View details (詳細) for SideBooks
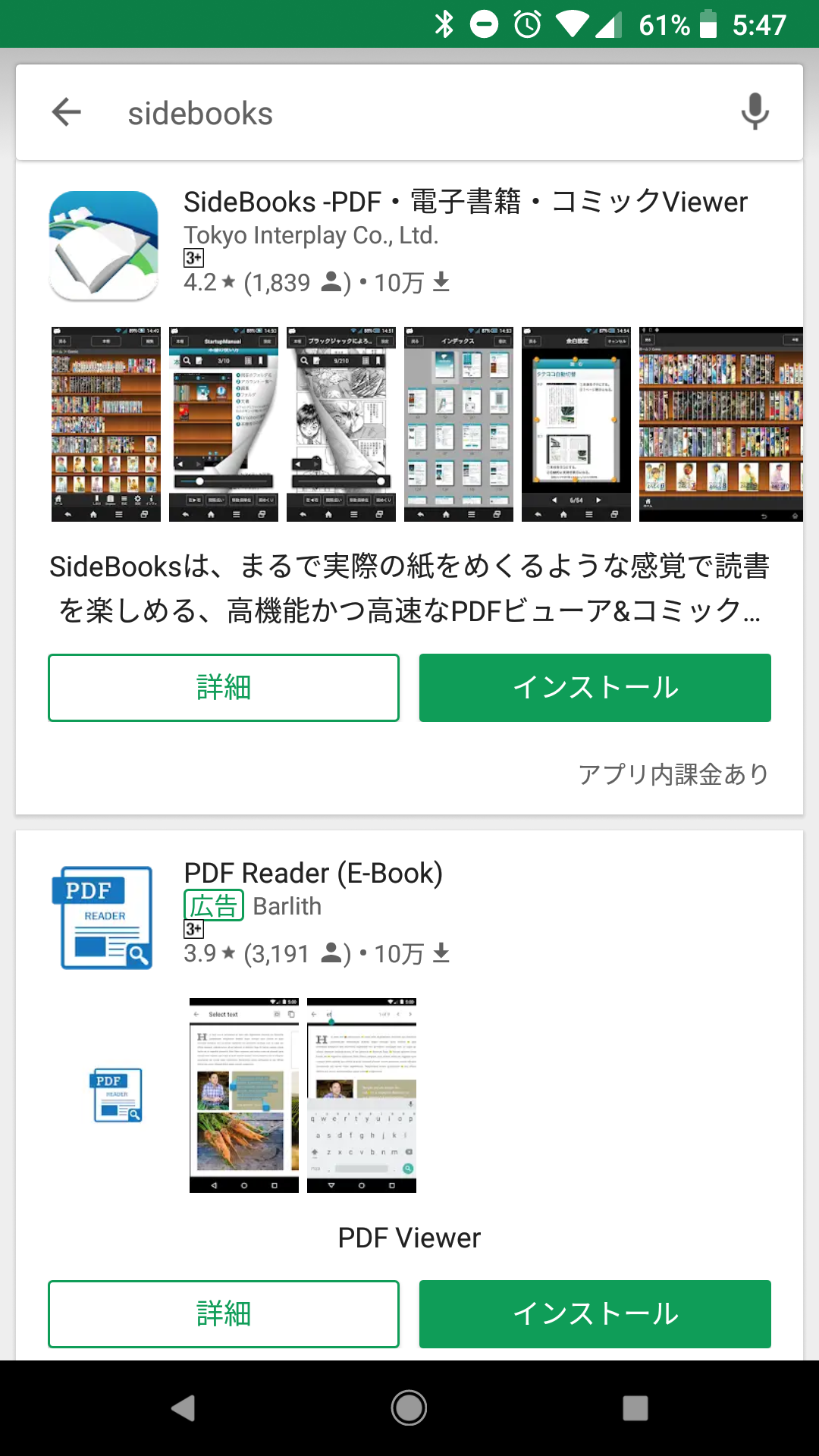Viewport: 819px width, 1456px height. click(224, 688)
